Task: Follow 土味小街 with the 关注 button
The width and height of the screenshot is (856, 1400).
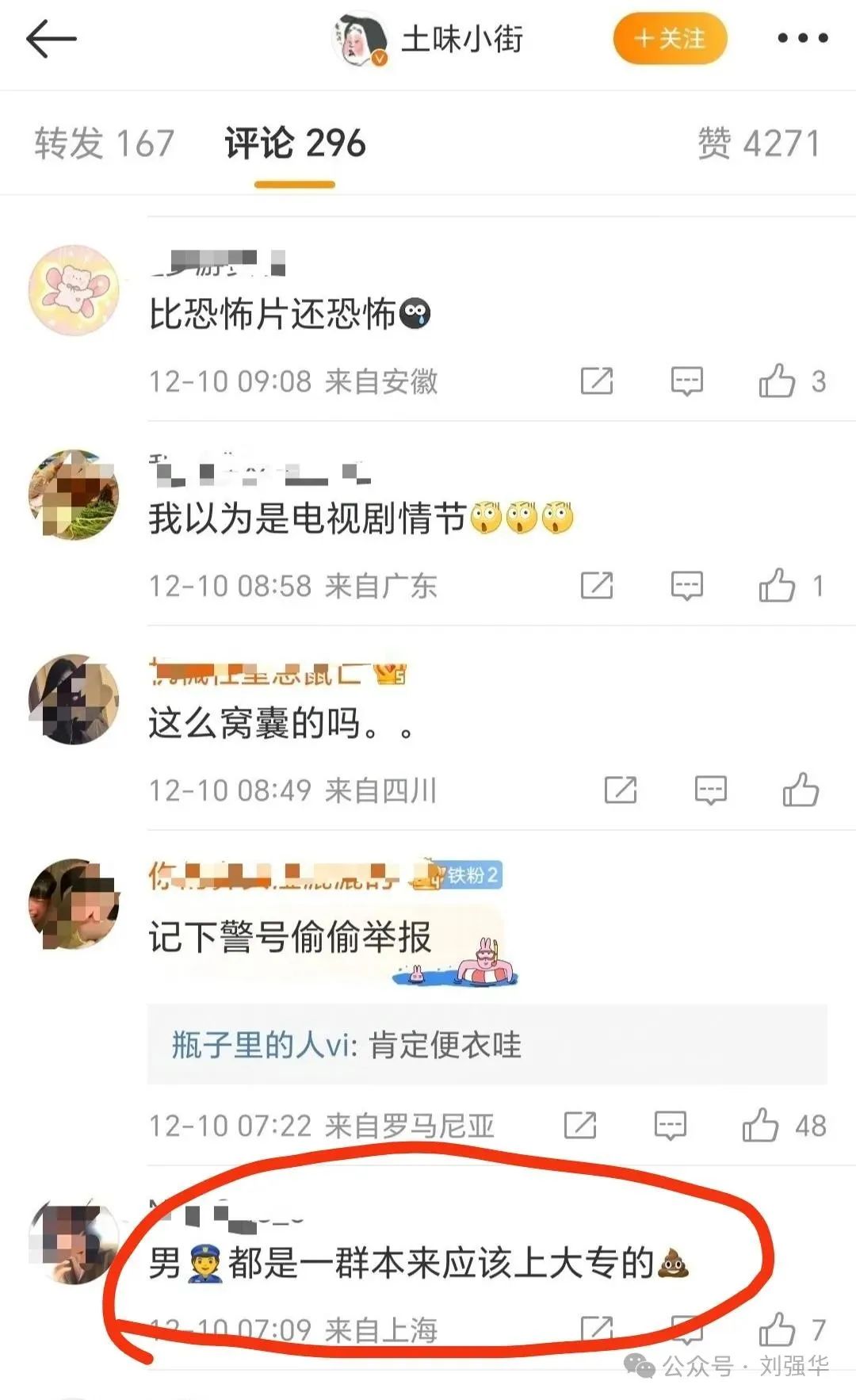Action: tap(670, 38)
